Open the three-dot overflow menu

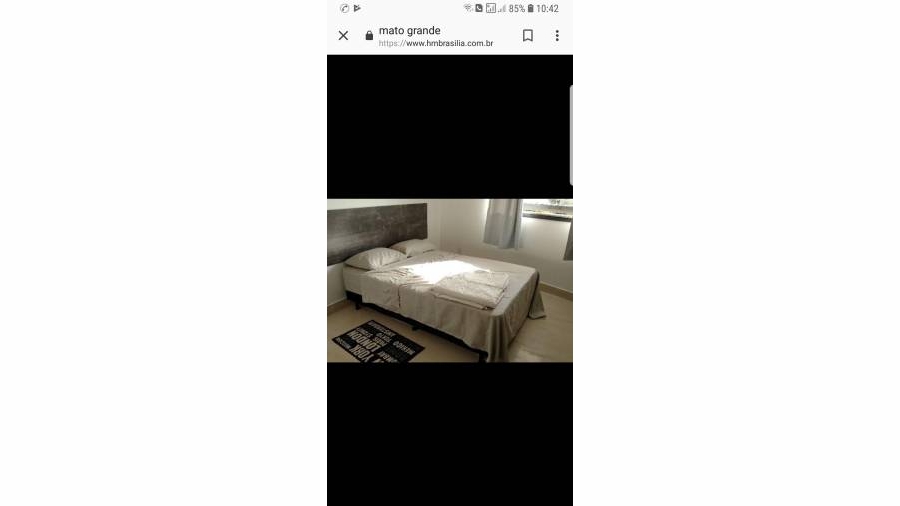pos(557,36)
